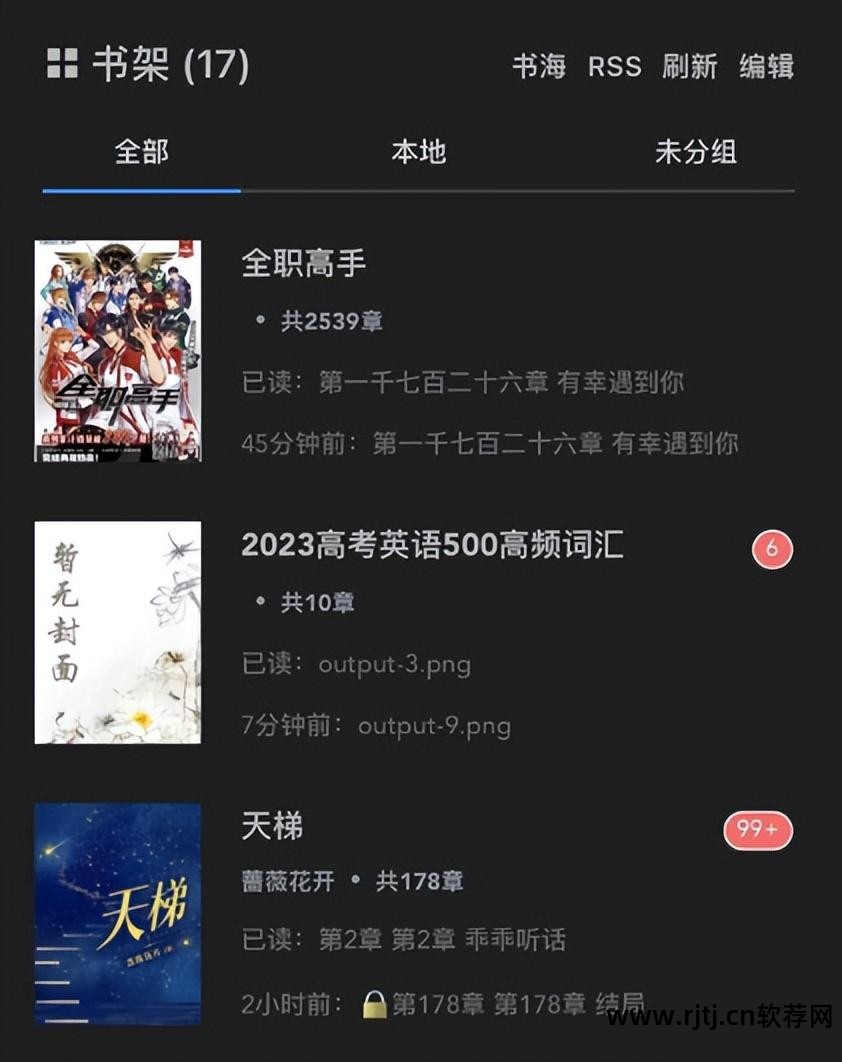Click the 暂无封面 placeholder cover
Image resolution: width=842 pixels, height=1062 pixels.
[117, 632]
